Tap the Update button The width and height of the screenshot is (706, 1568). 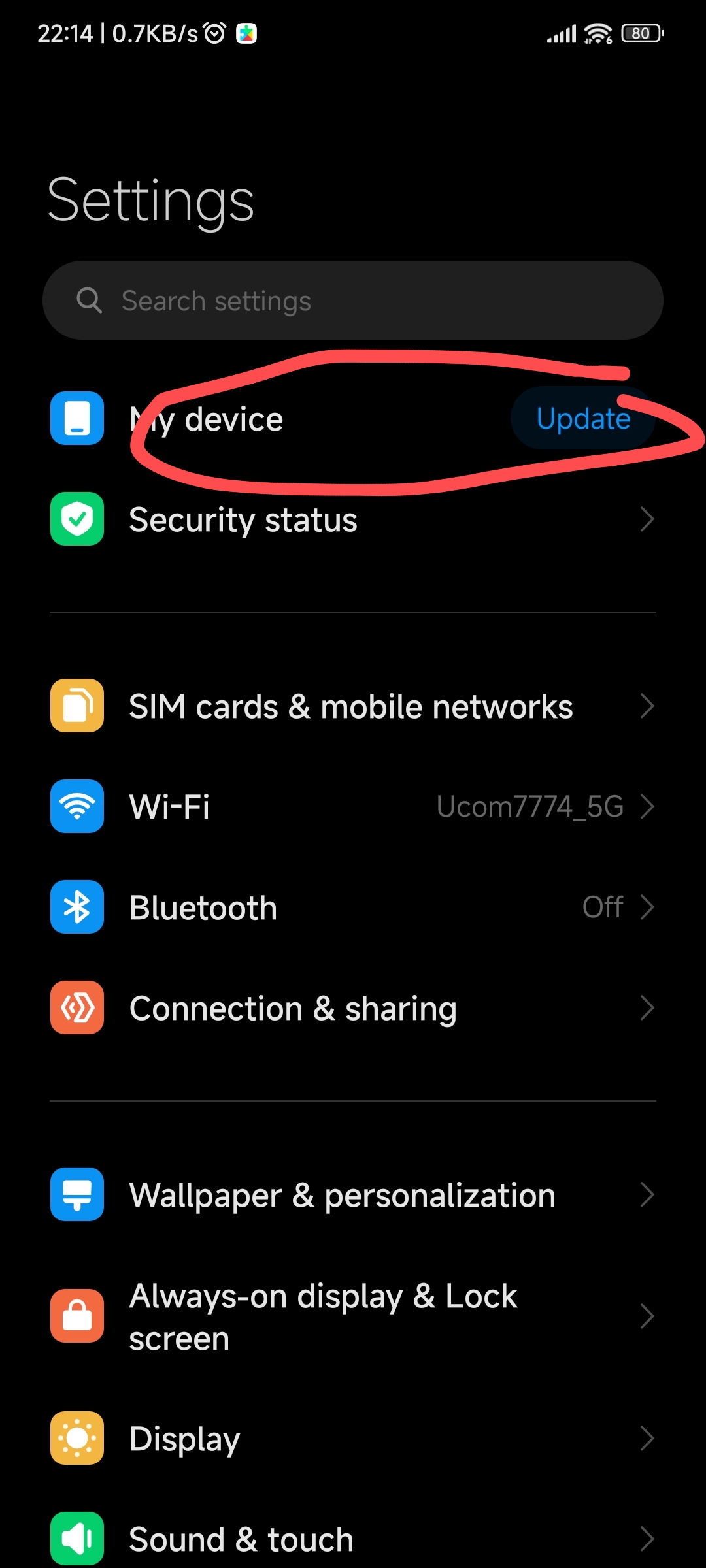click(x=583, y=418)
